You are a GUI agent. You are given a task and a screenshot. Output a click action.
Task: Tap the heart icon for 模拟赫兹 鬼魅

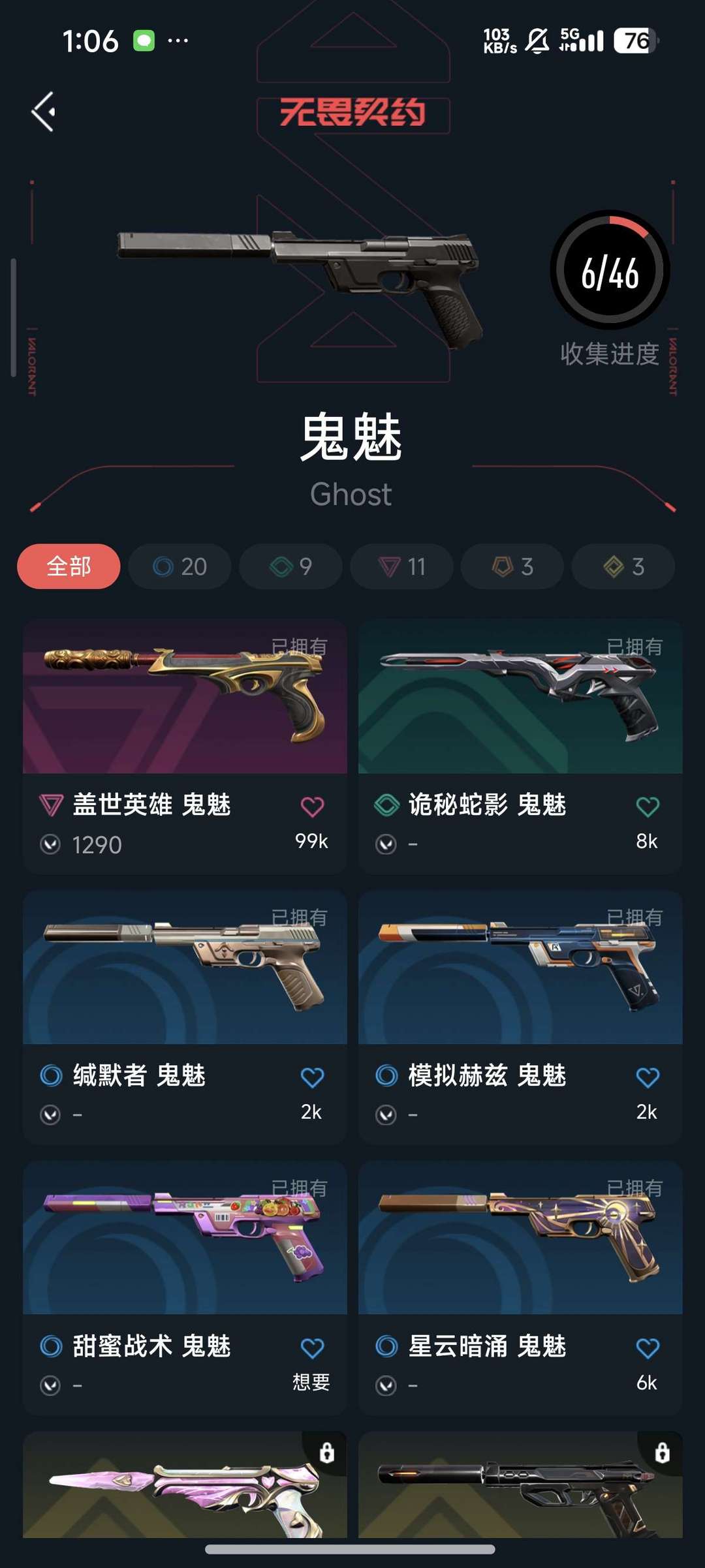pyautogui.click(x=648, y=1077)
